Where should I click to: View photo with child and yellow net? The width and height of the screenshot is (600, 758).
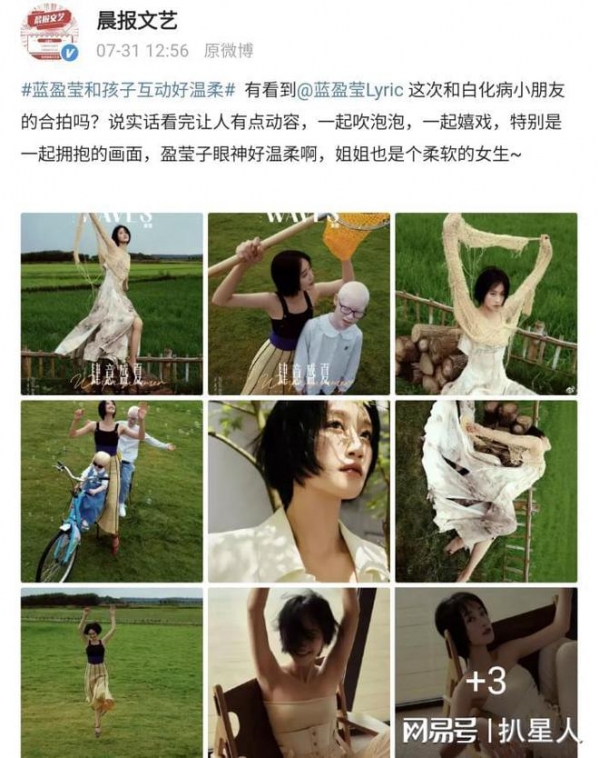(x=299, y=303)
